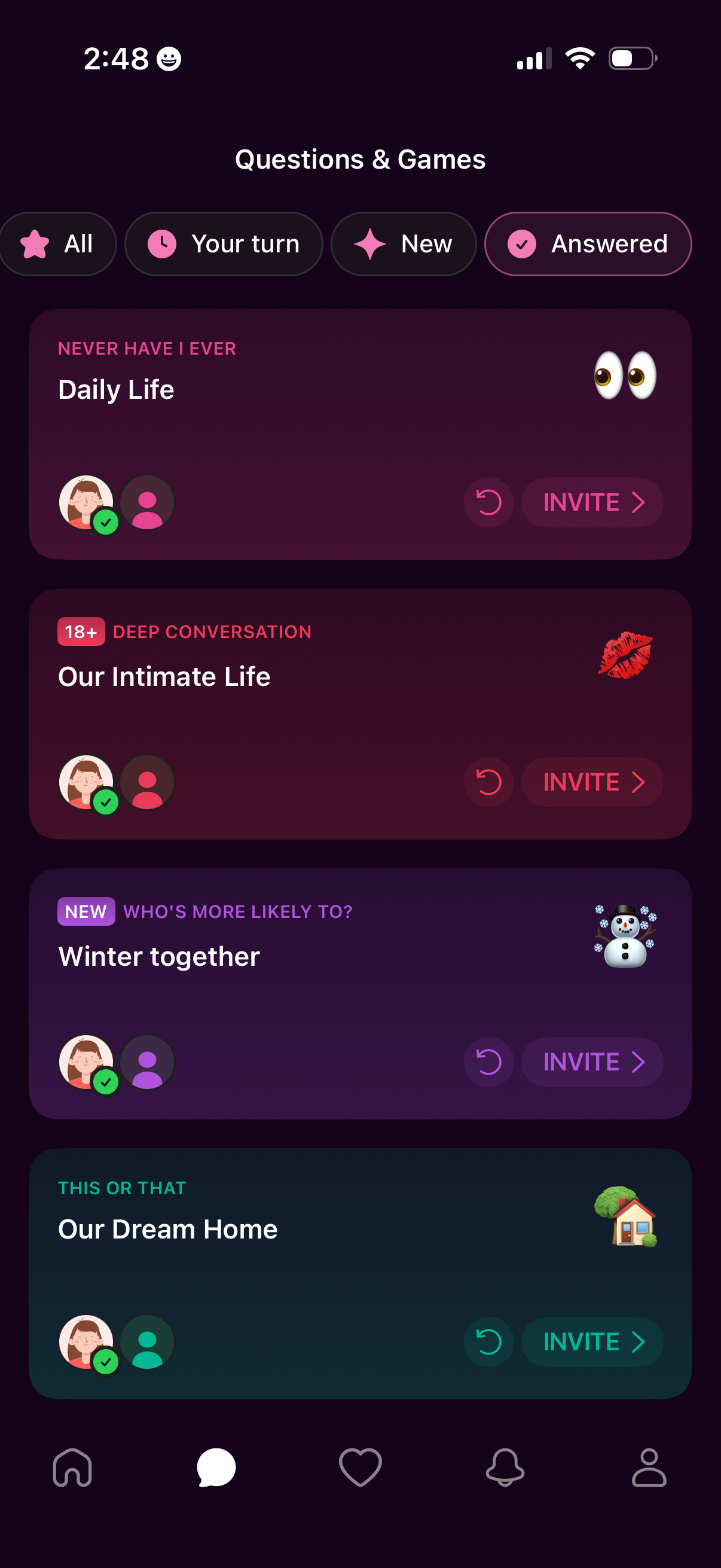Replay Our Intimate Life questions
The width and height of the screenshot is (721, 1568).
click(x=488, y=782)
